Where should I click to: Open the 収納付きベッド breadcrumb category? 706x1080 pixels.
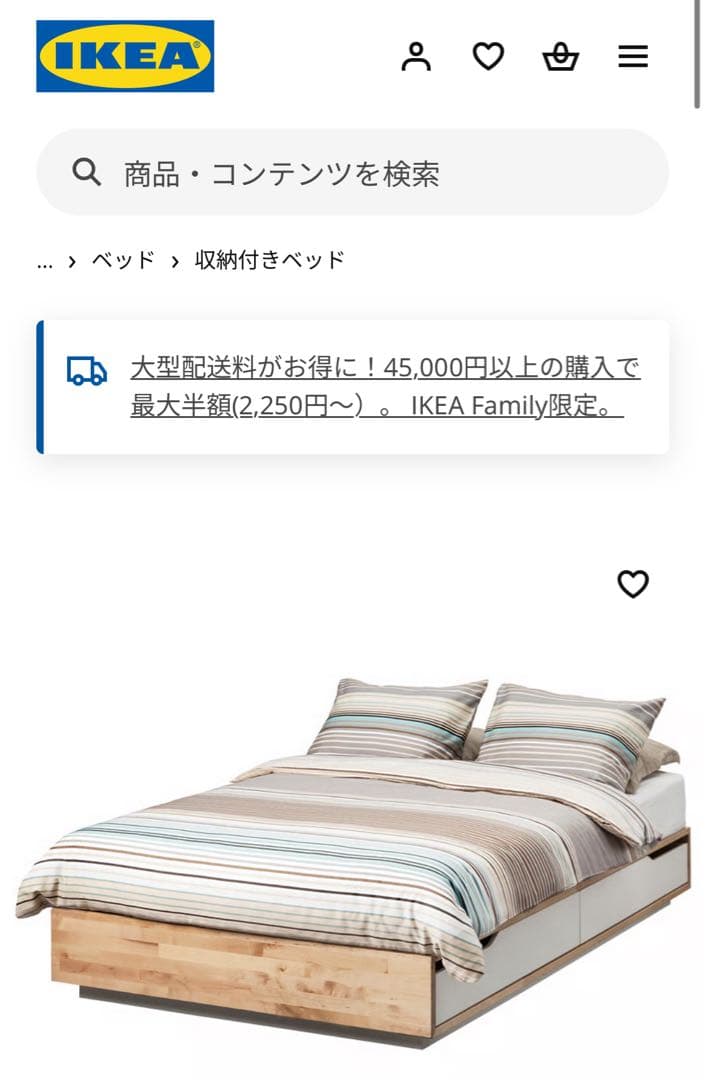270,261
